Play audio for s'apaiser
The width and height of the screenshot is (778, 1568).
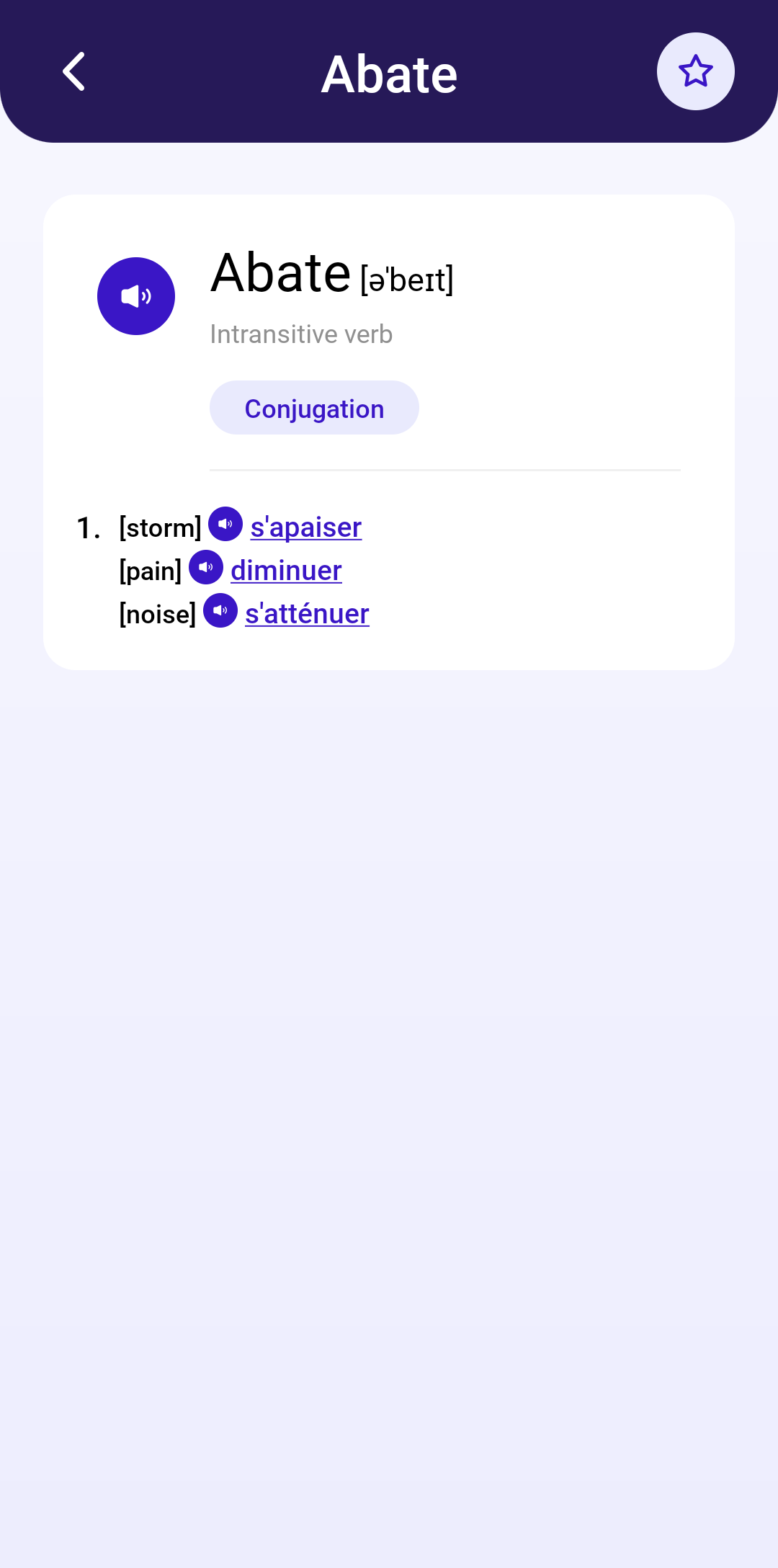point(225,524)
